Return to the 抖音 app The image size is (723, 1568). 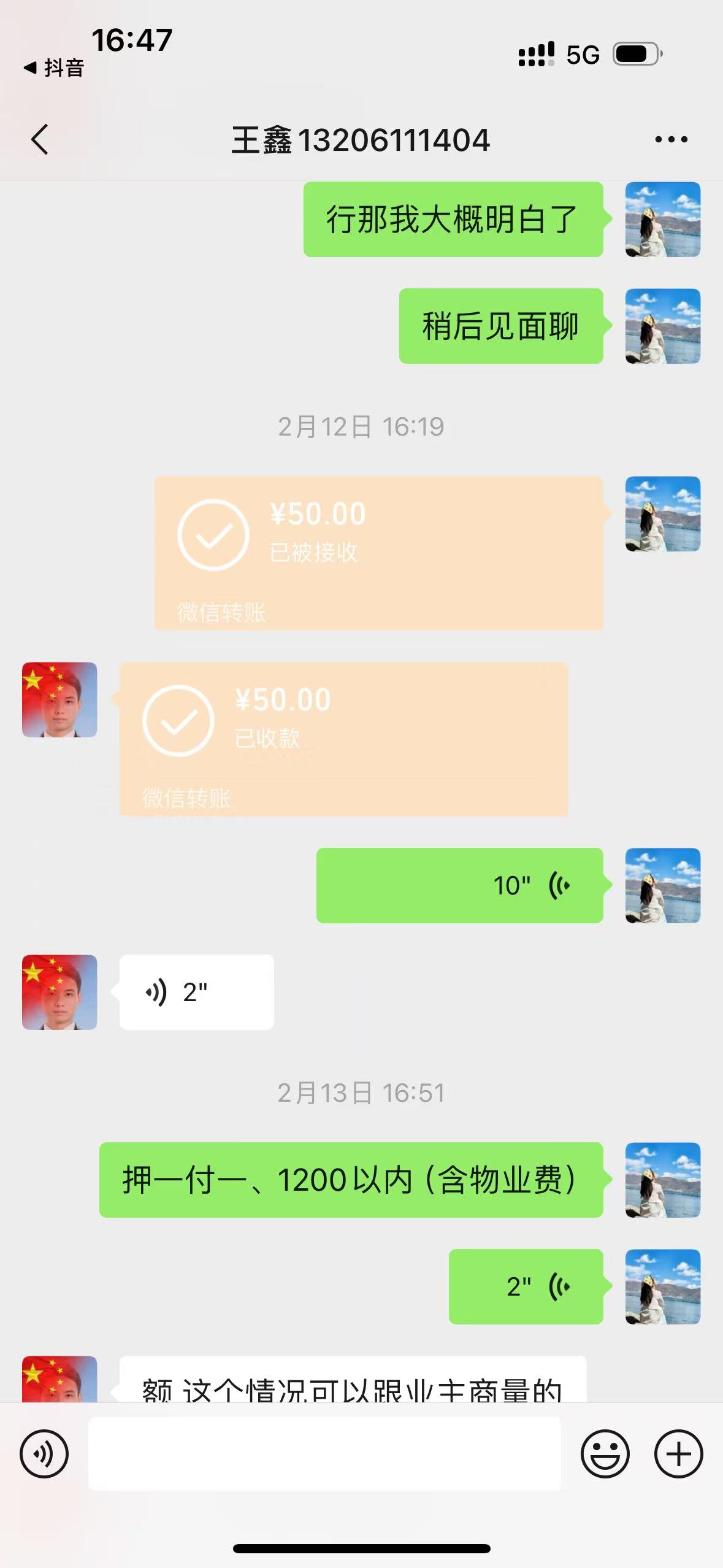(x=54, y=67)
